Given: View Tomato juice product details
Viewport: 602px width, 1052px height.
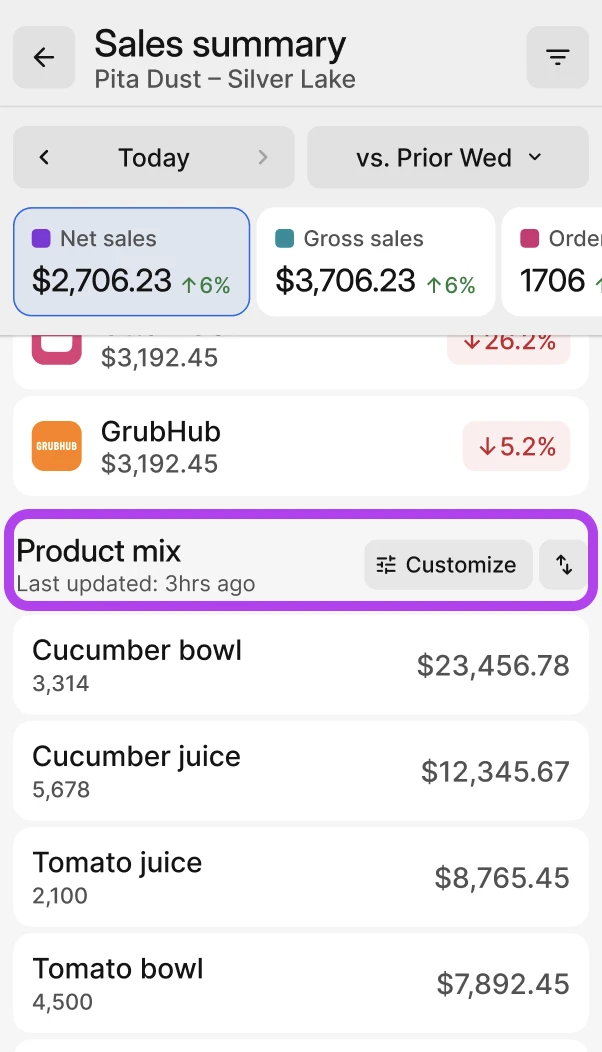Looking at the screenshot, I should pos(300,877).
